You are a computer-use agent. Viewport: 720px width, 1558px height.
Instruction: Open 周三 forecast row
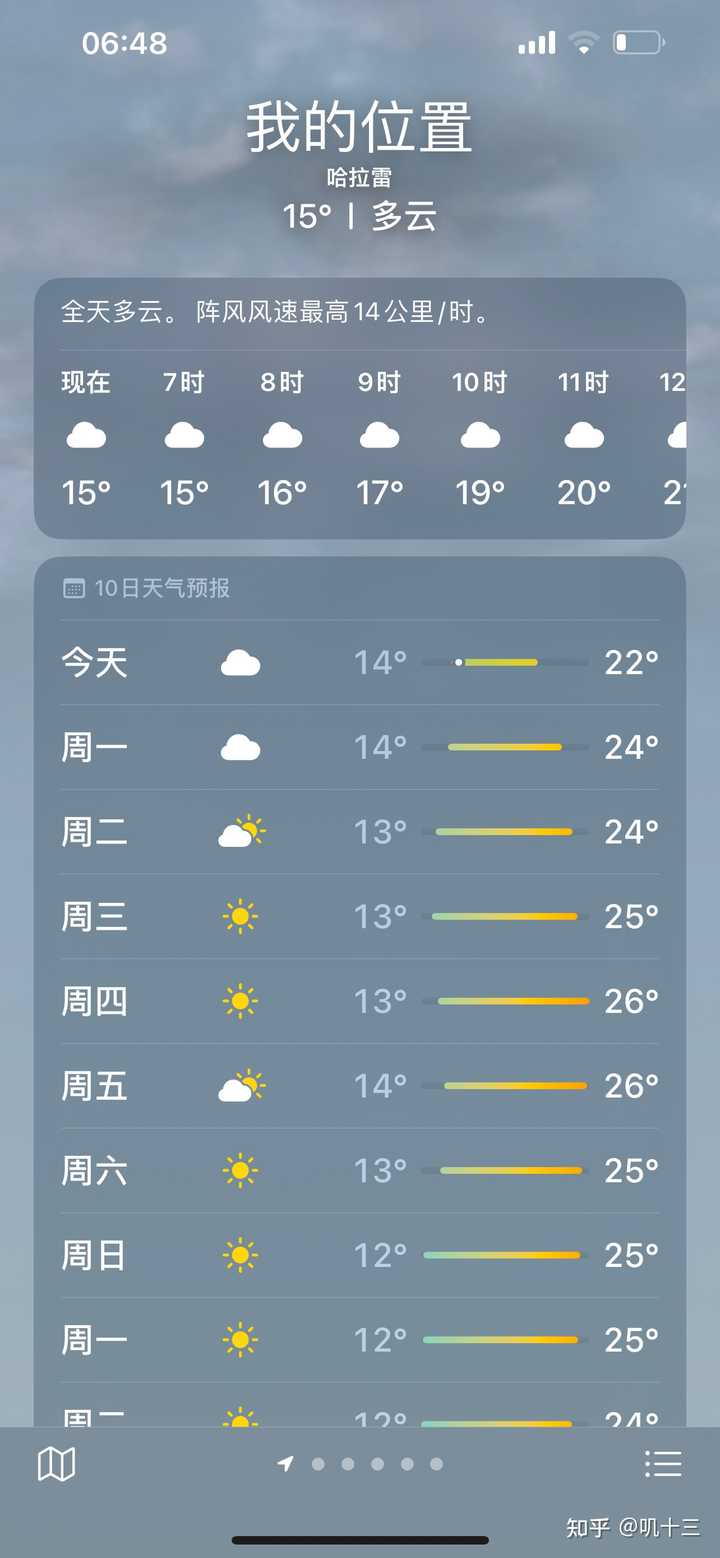360,916
